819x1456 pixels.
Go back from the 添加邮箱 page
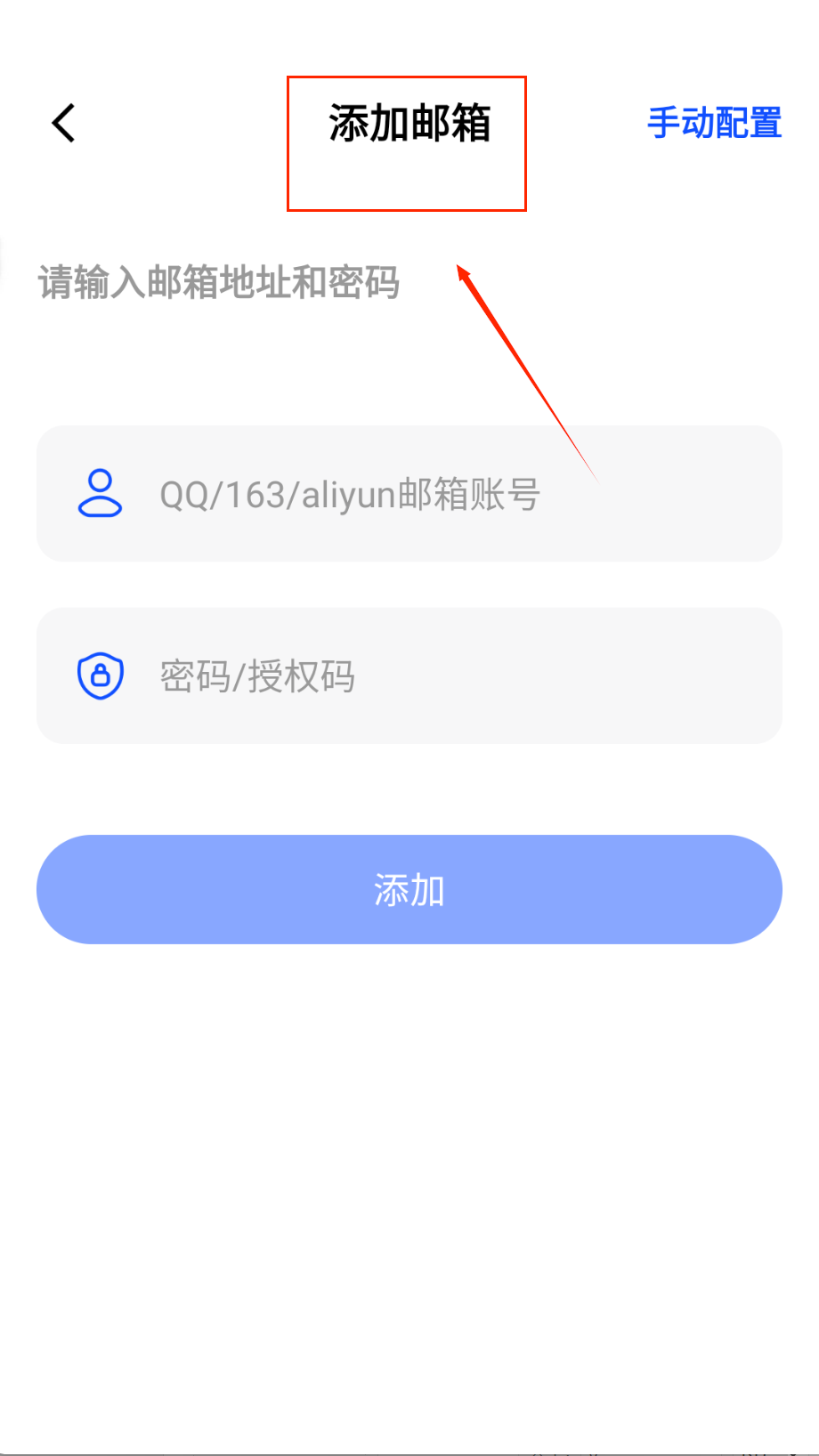(64, 123)
